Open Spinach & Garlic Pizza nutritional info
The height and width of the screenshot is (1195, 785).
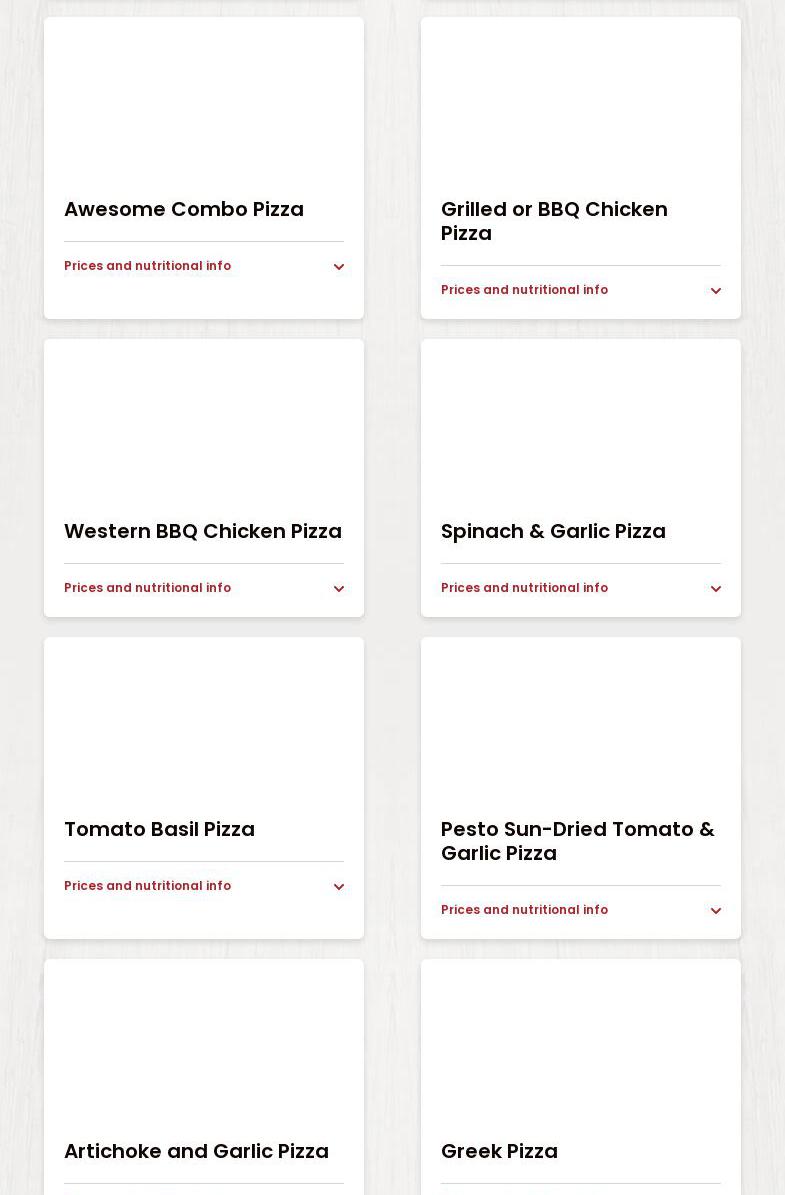[x=580, y=588]
